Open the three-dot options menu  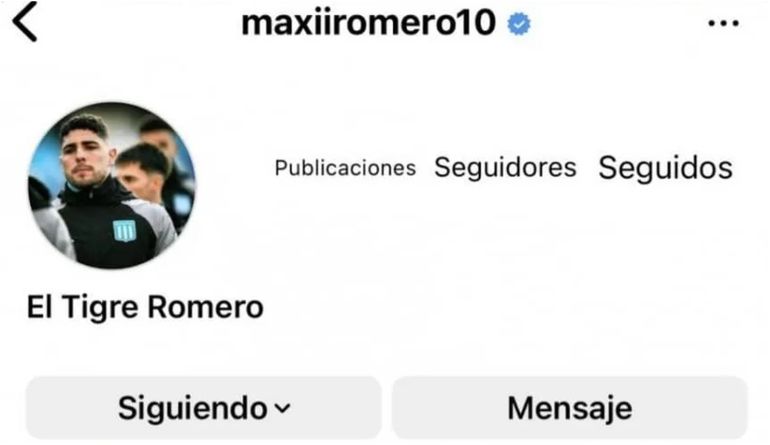(722, 24)
